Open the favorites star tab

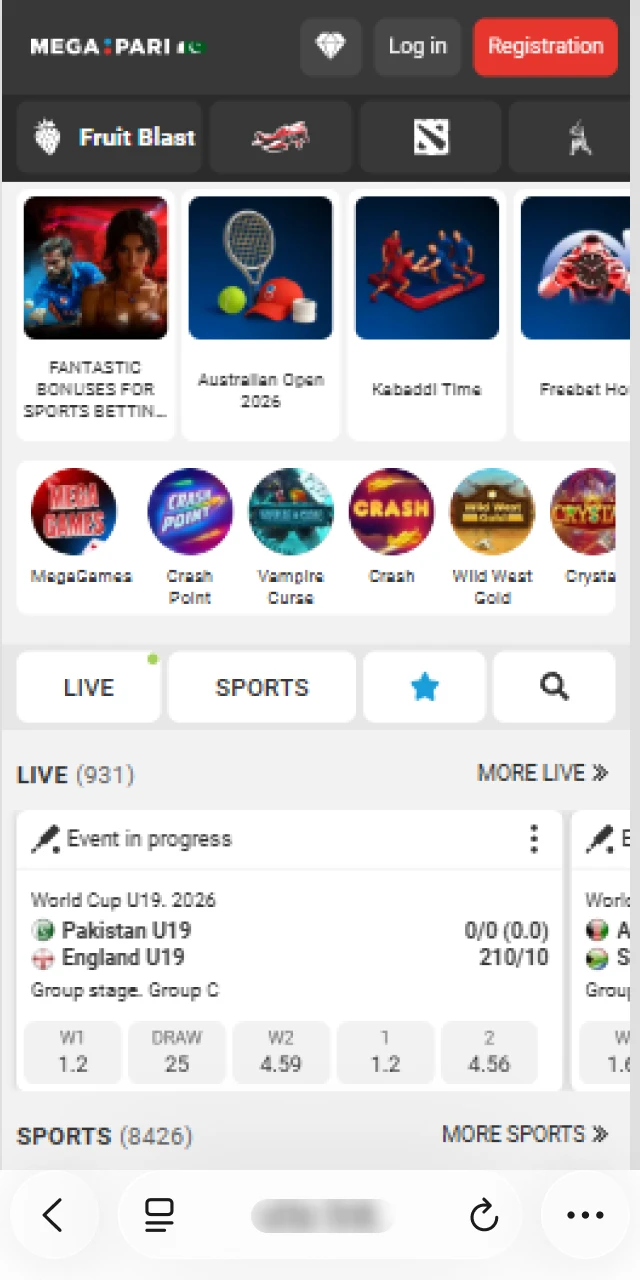coord(425,687)
